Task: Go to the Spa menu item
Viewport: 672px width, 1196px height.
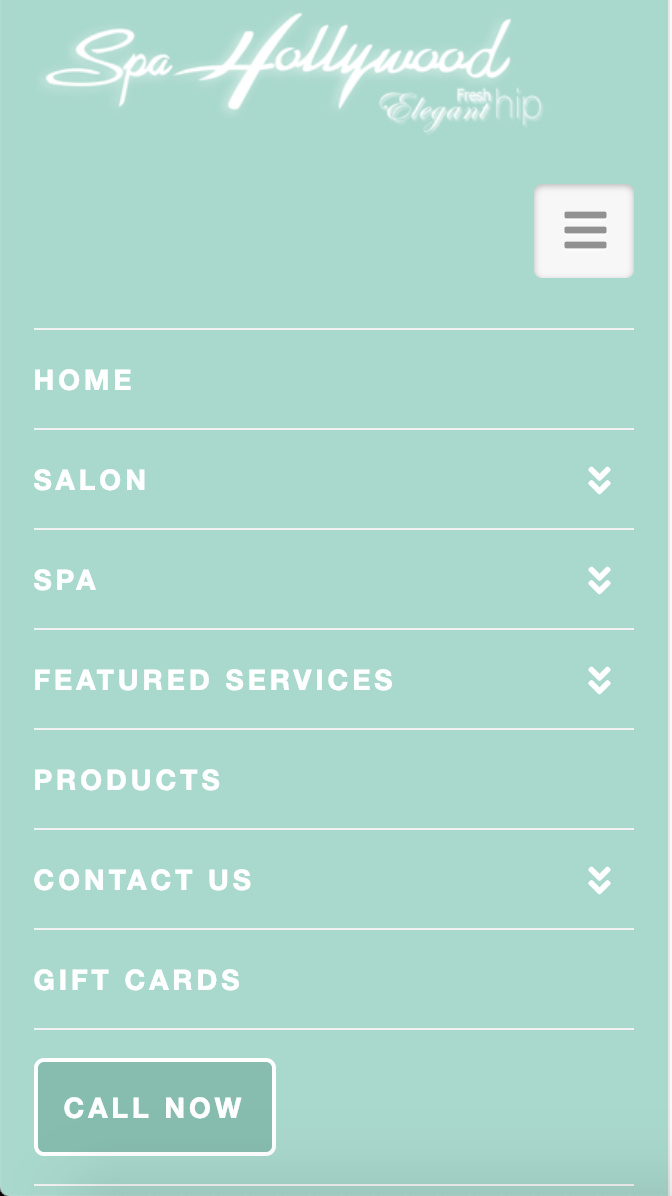Action: 66,580
